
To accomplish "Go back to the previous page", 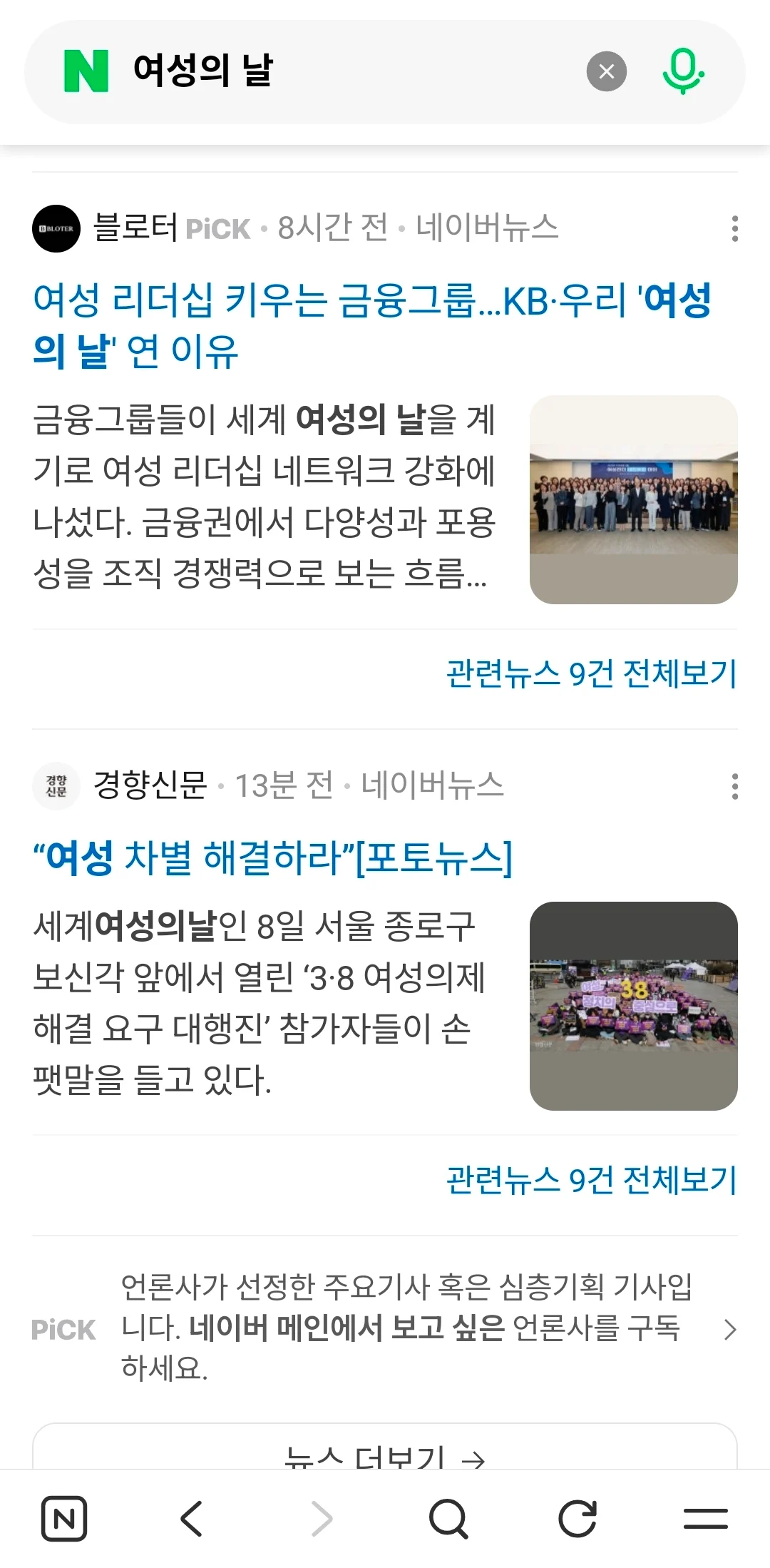I will [x=192, y=1518].
